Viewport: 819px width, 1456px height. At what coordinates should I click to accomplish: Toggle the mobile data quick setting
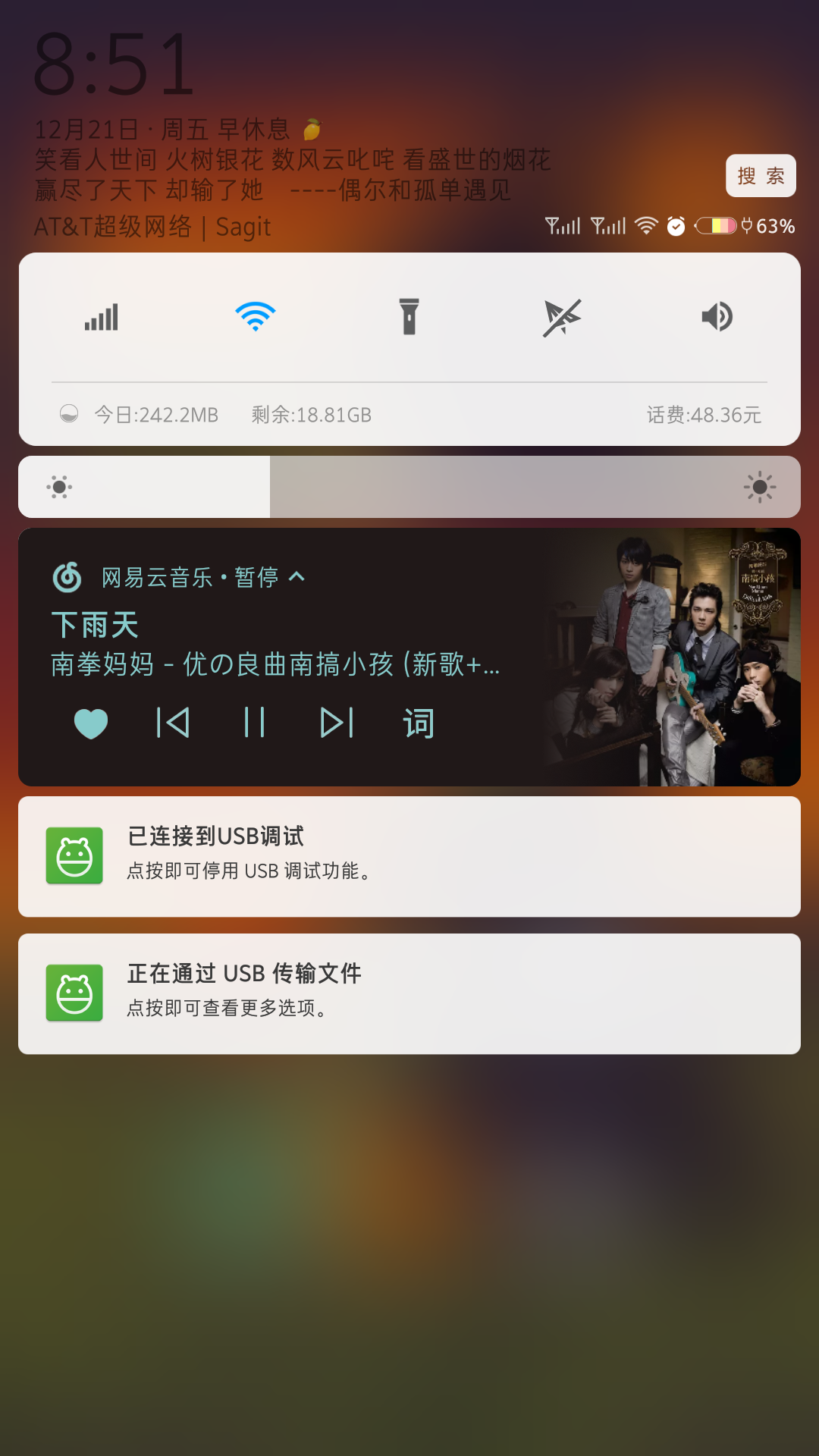(x=102, y=317)
